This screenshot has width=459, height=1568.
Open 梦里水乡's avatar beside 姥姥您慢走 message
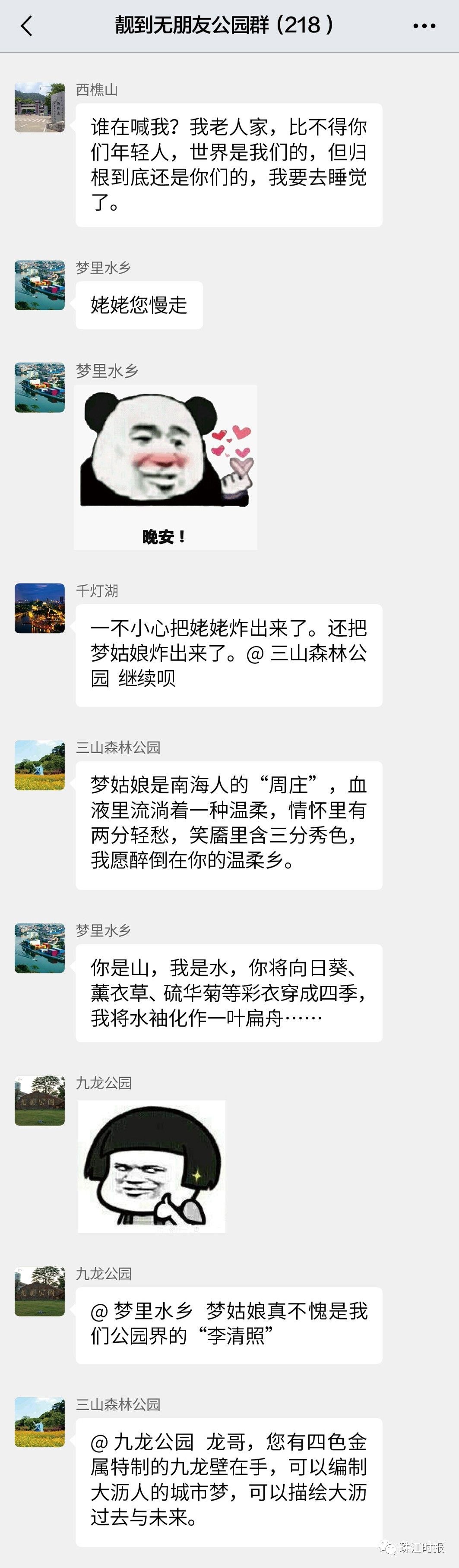point(40,285)
